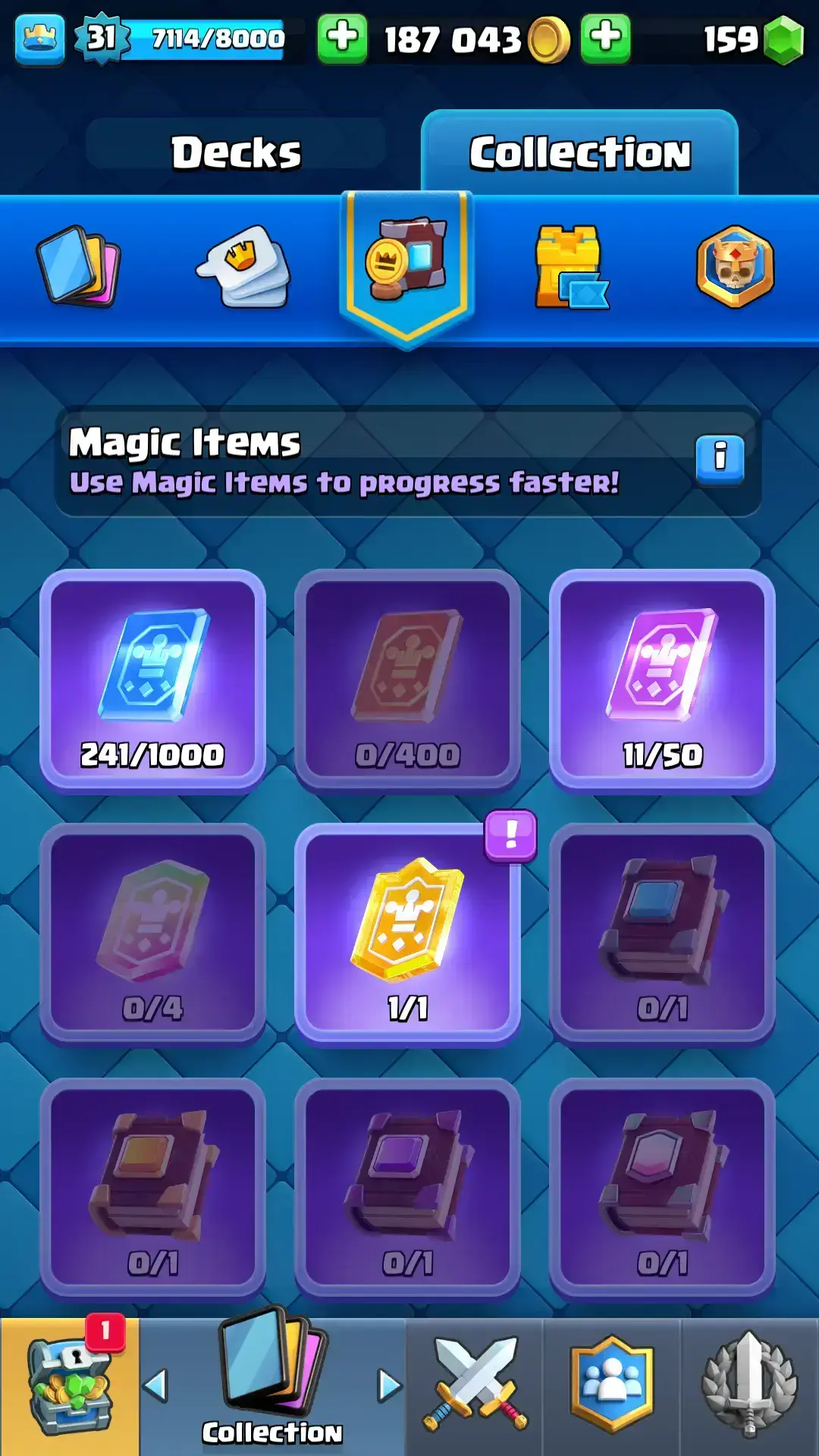Select the purple wild card 11/50
This screenshot has width=819, height=1456.
click(x=662, y=679)
